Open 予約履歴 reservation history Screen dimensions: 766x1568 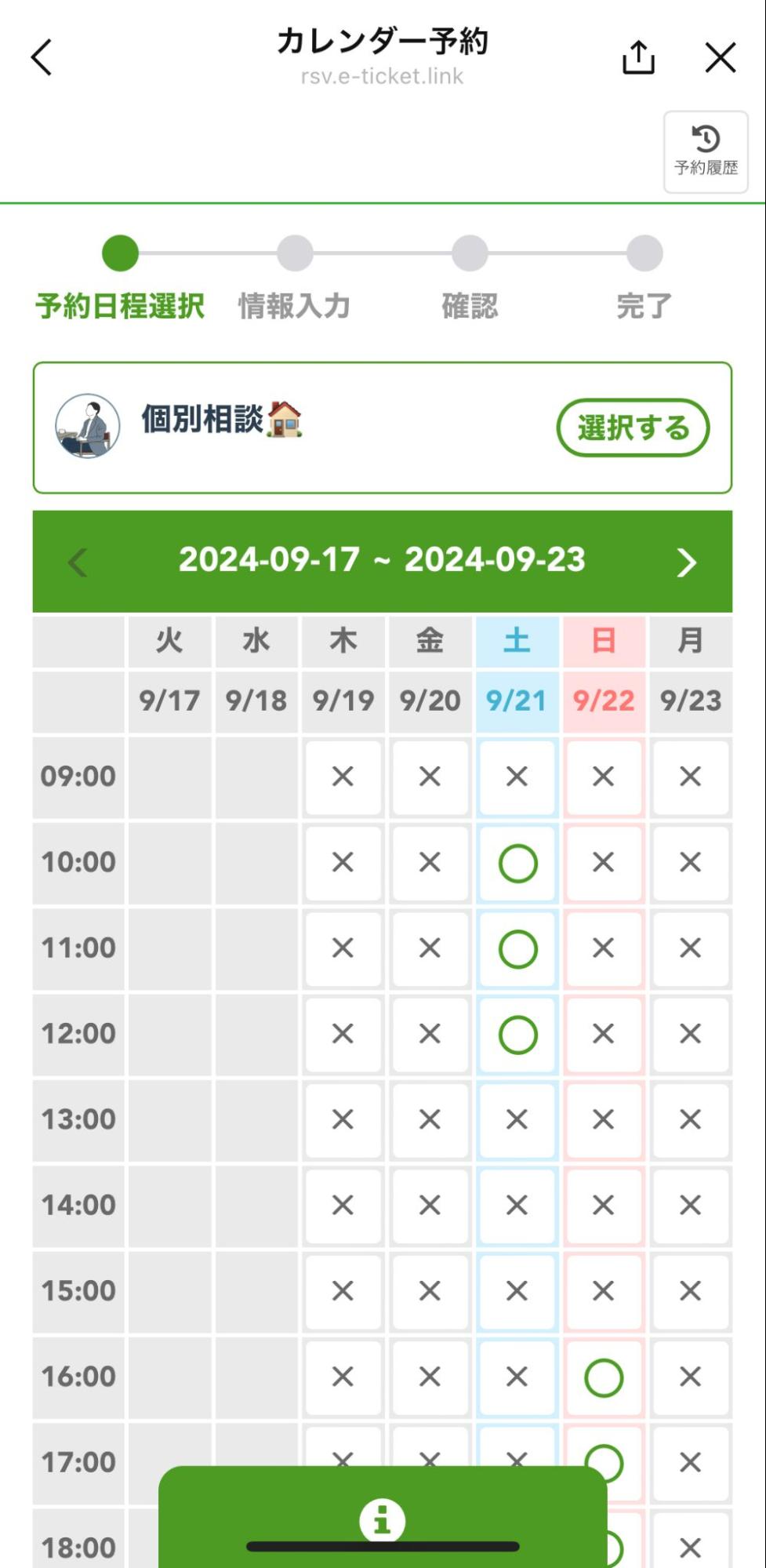(706, 151)
